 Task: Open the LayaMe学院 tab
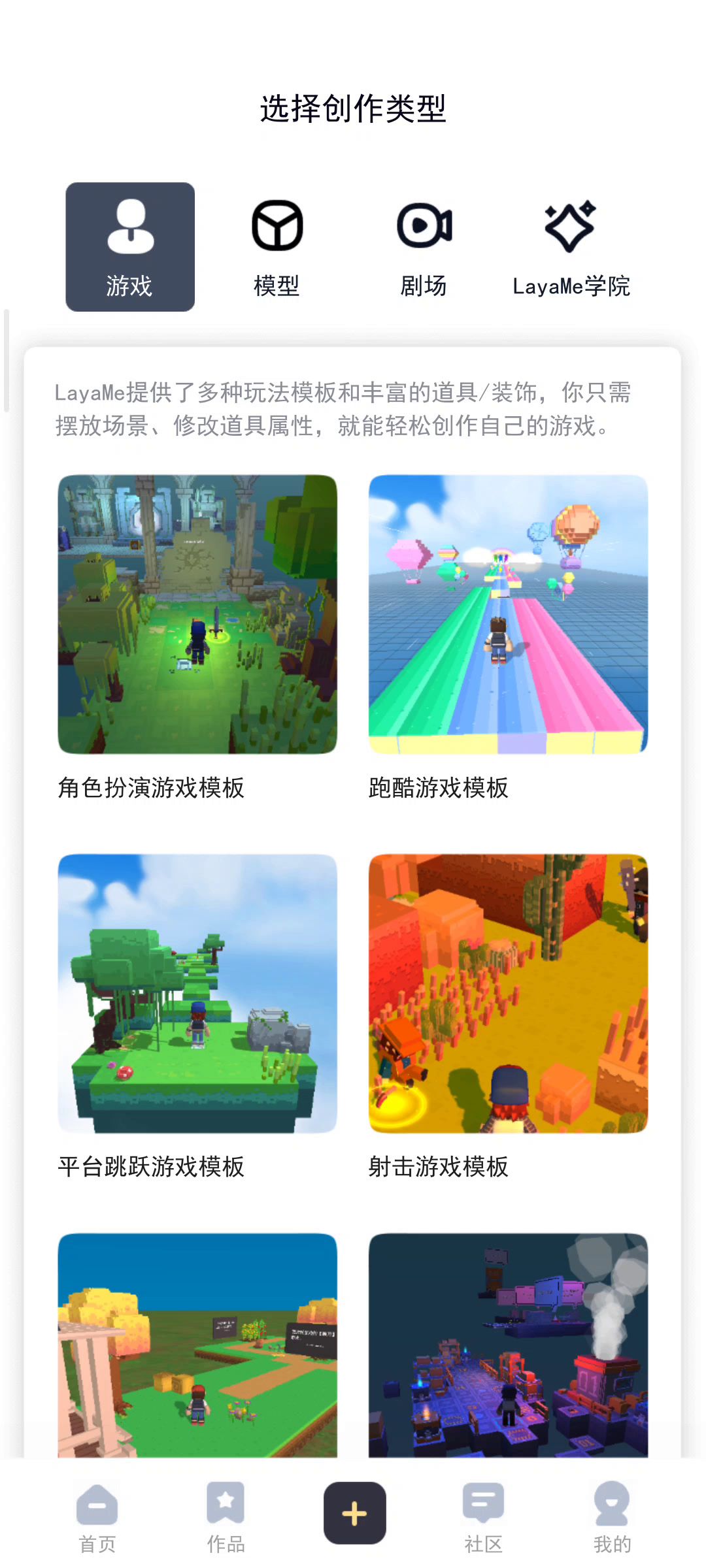tap(571, 247)
